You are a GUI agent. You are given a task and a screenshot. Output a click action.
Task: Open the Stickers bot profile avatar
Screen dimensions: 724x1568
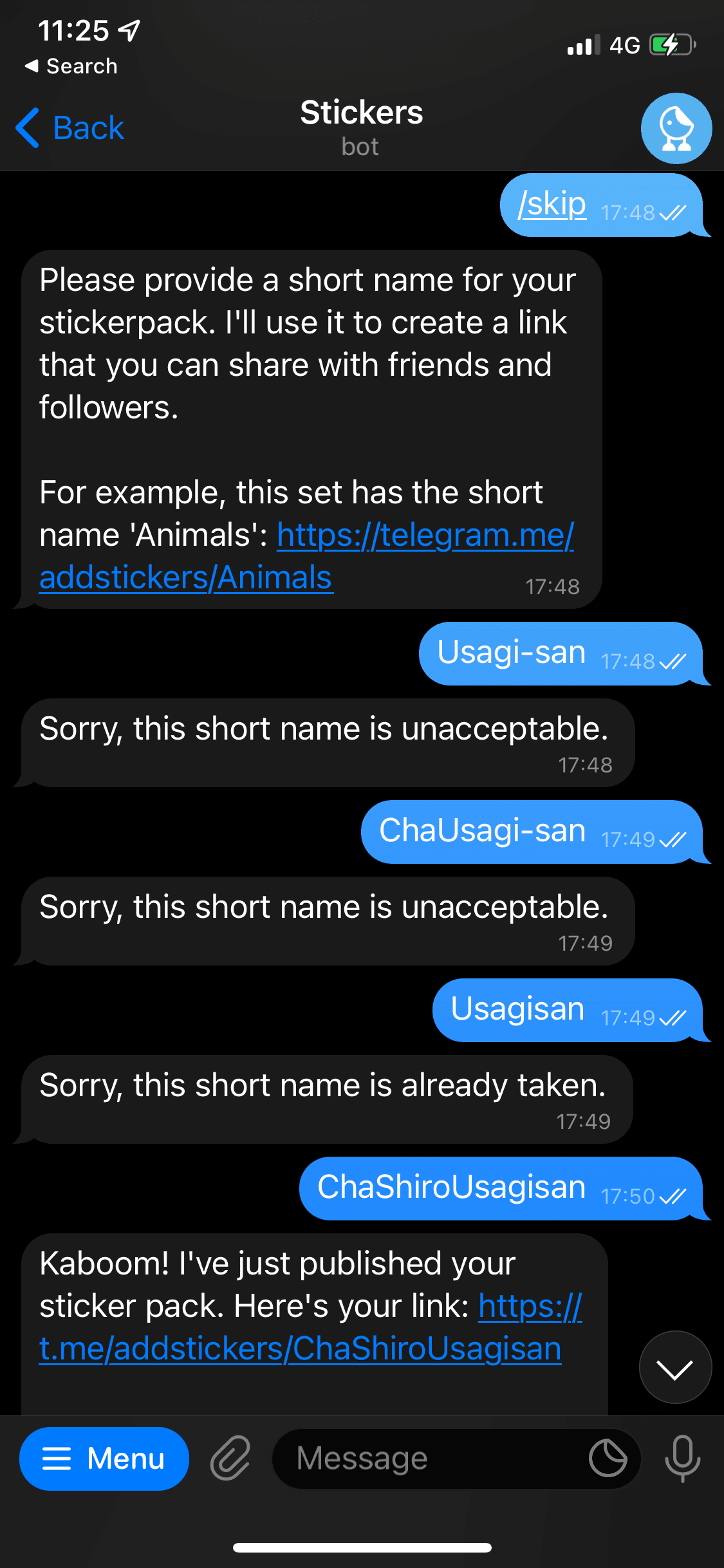coord(676,128)
